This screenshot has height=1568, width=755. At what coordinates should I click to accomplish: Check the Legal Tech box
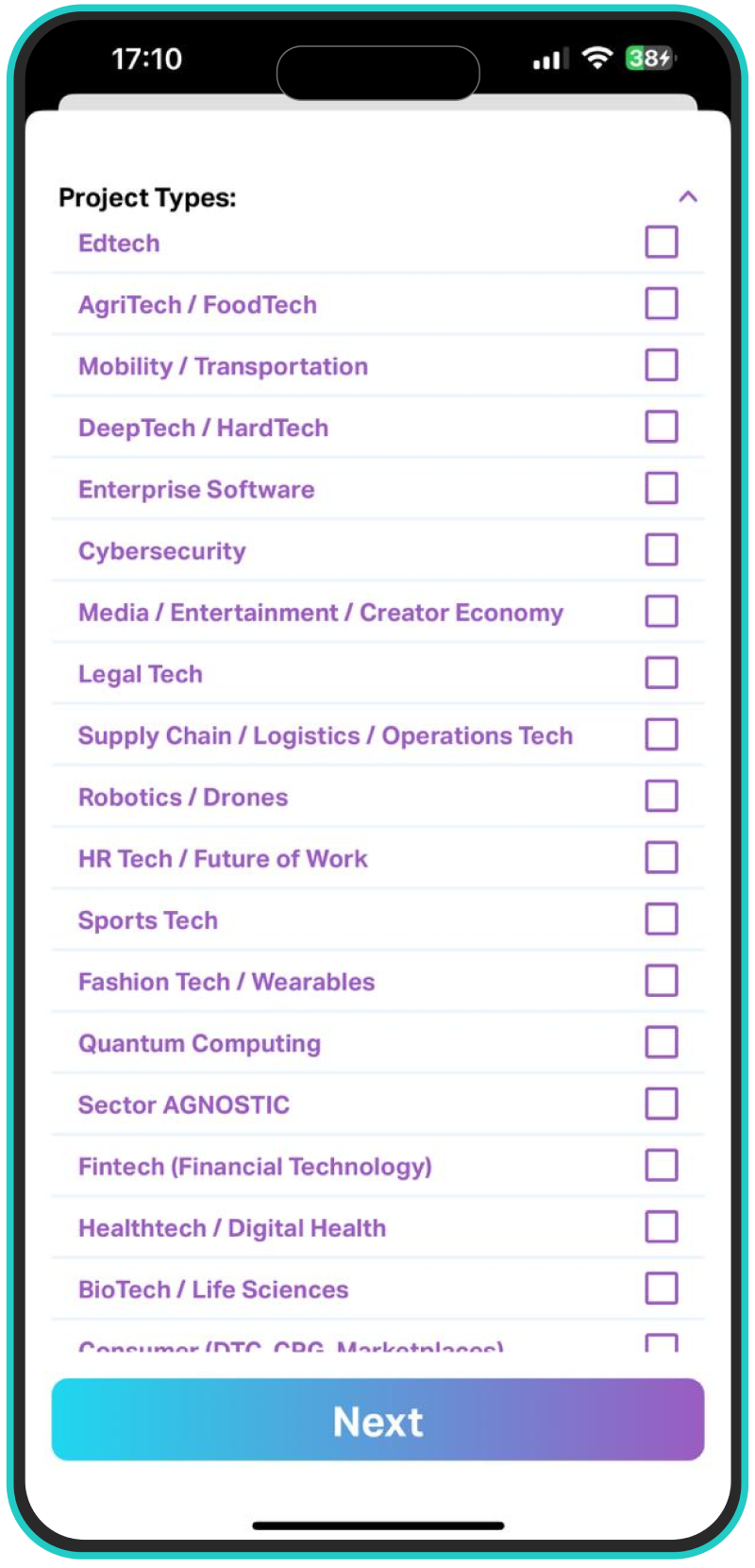(x=661, y=673)
